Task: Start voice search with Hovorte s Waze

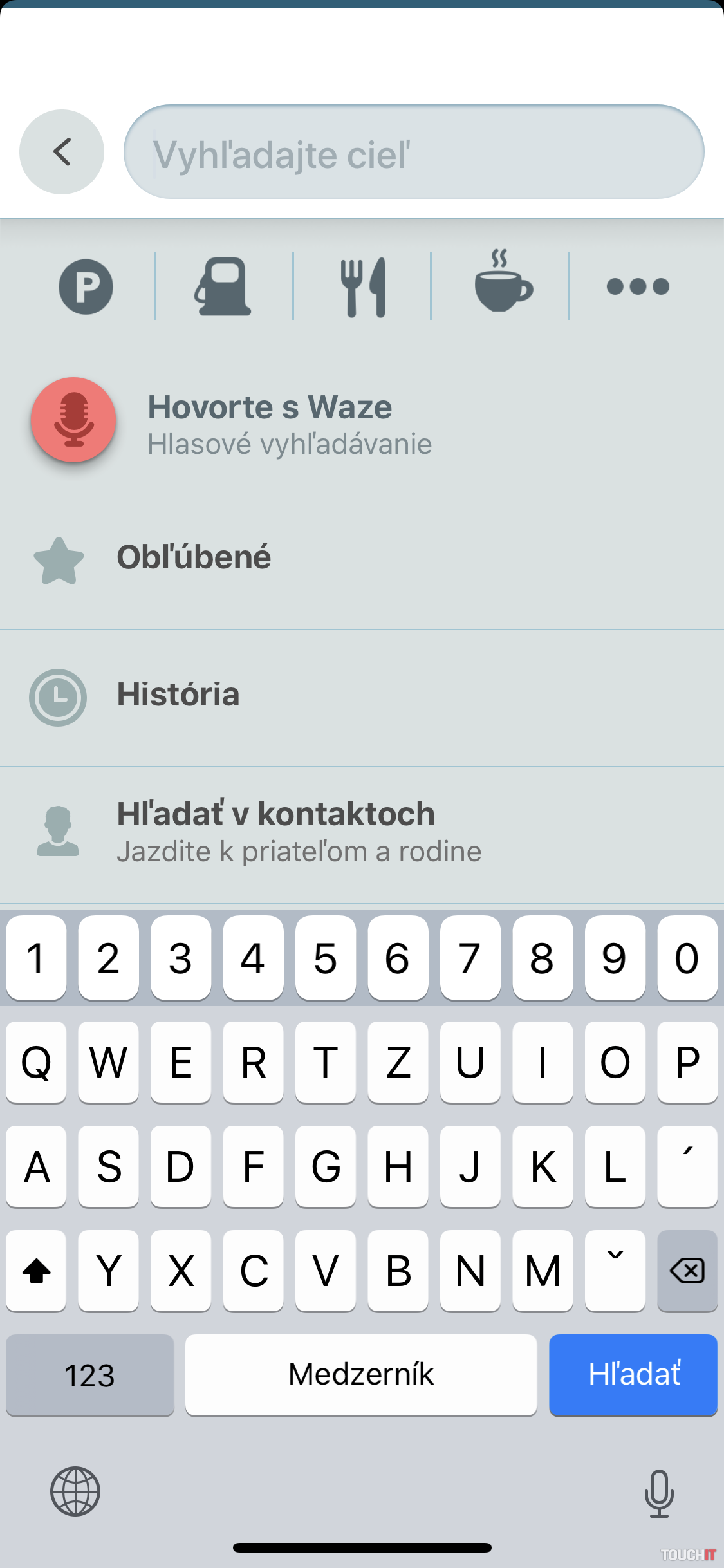Action: pyautogui.click(x=269, y=423)
